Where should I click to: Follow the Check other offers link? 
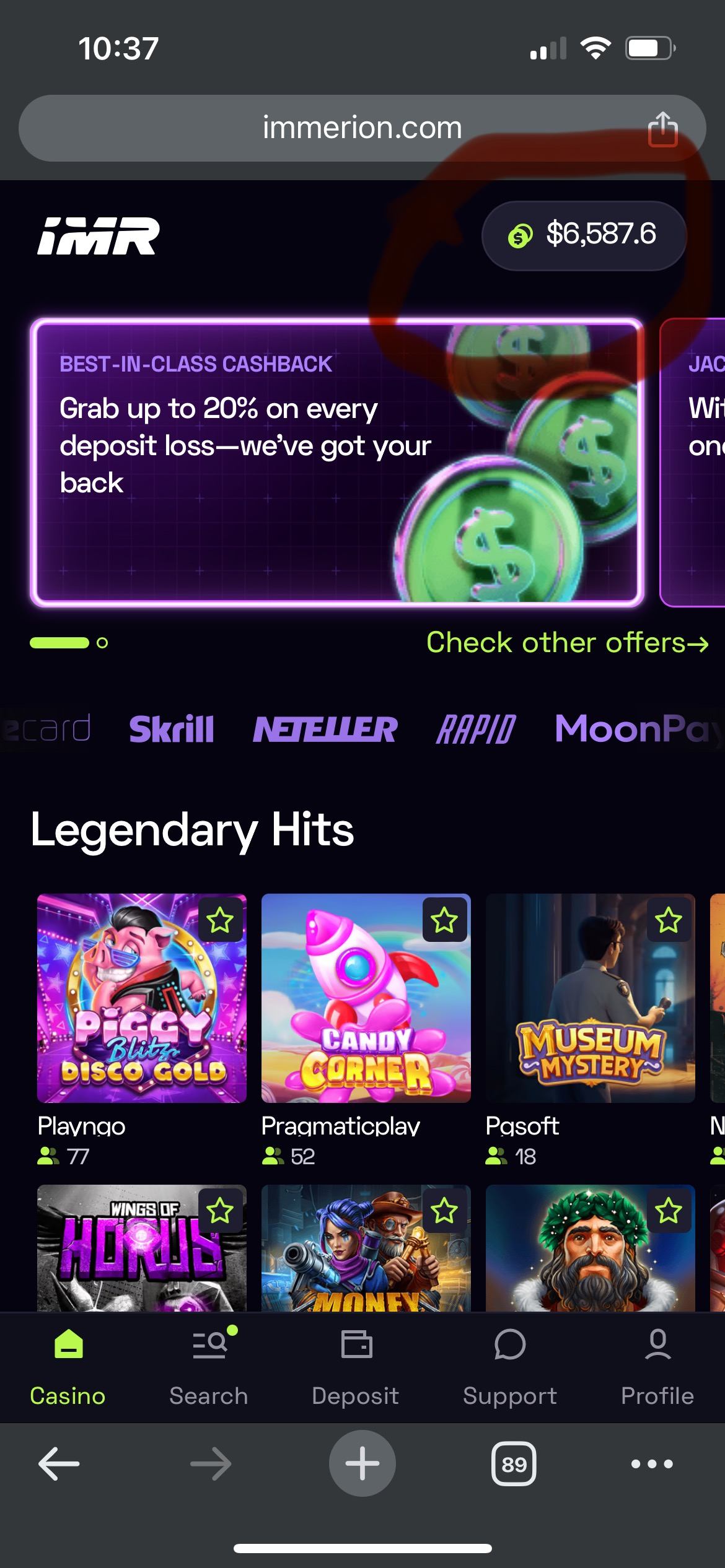tap(566, 643)
